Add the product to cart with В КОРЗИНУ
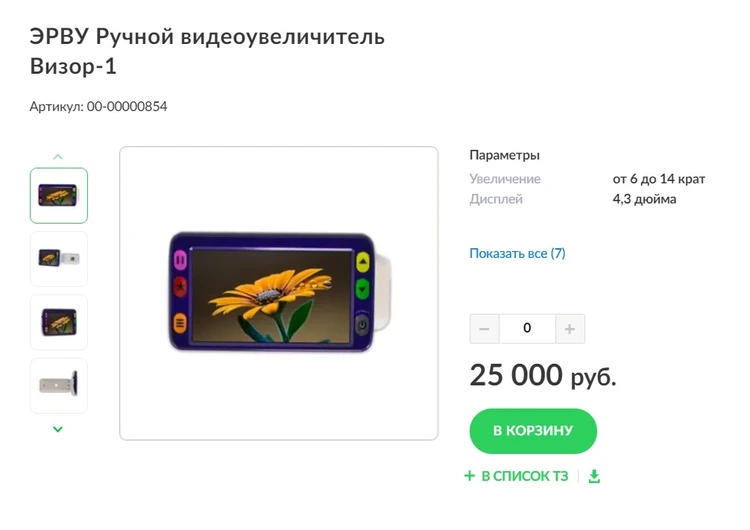The image size is (750, 530). point(533,431)
